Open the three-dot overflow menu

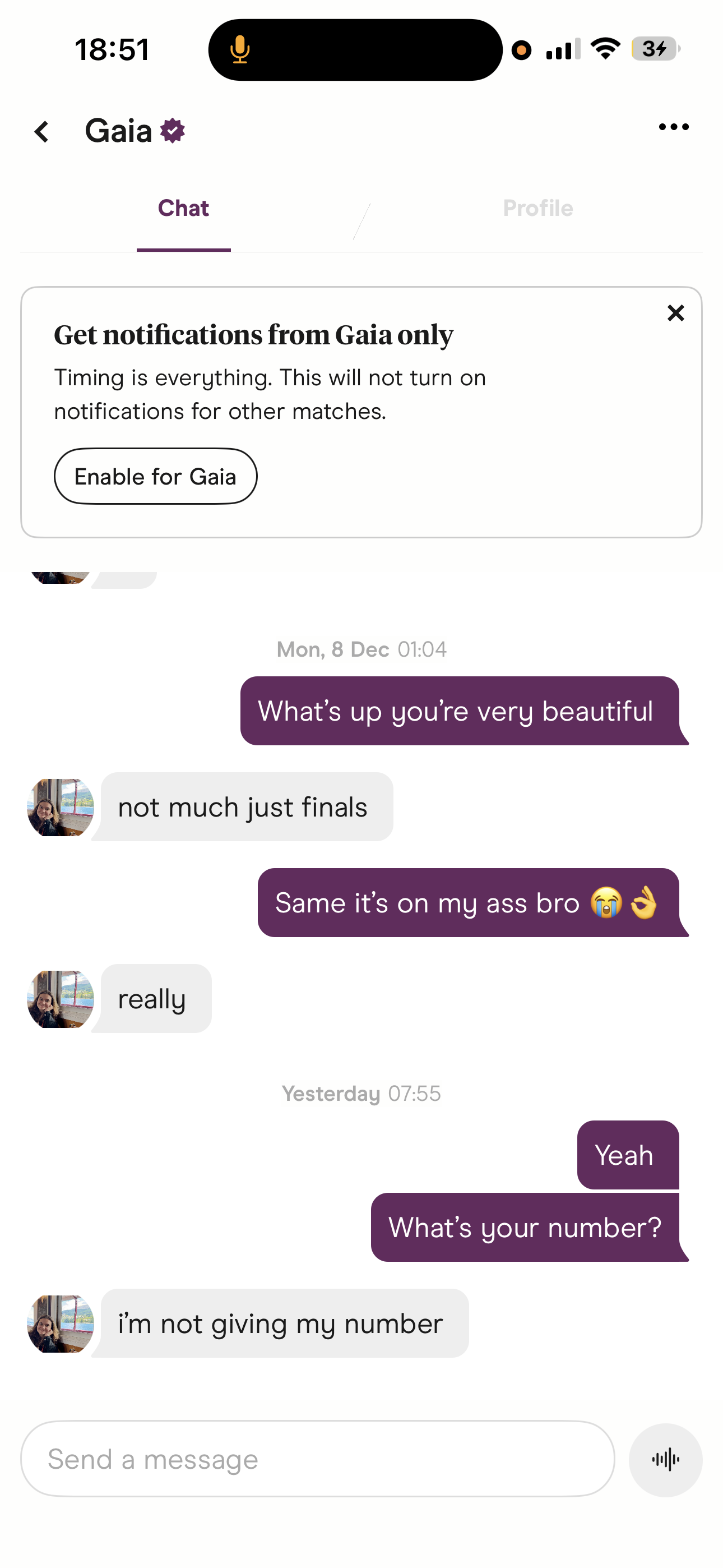(673, 127)
